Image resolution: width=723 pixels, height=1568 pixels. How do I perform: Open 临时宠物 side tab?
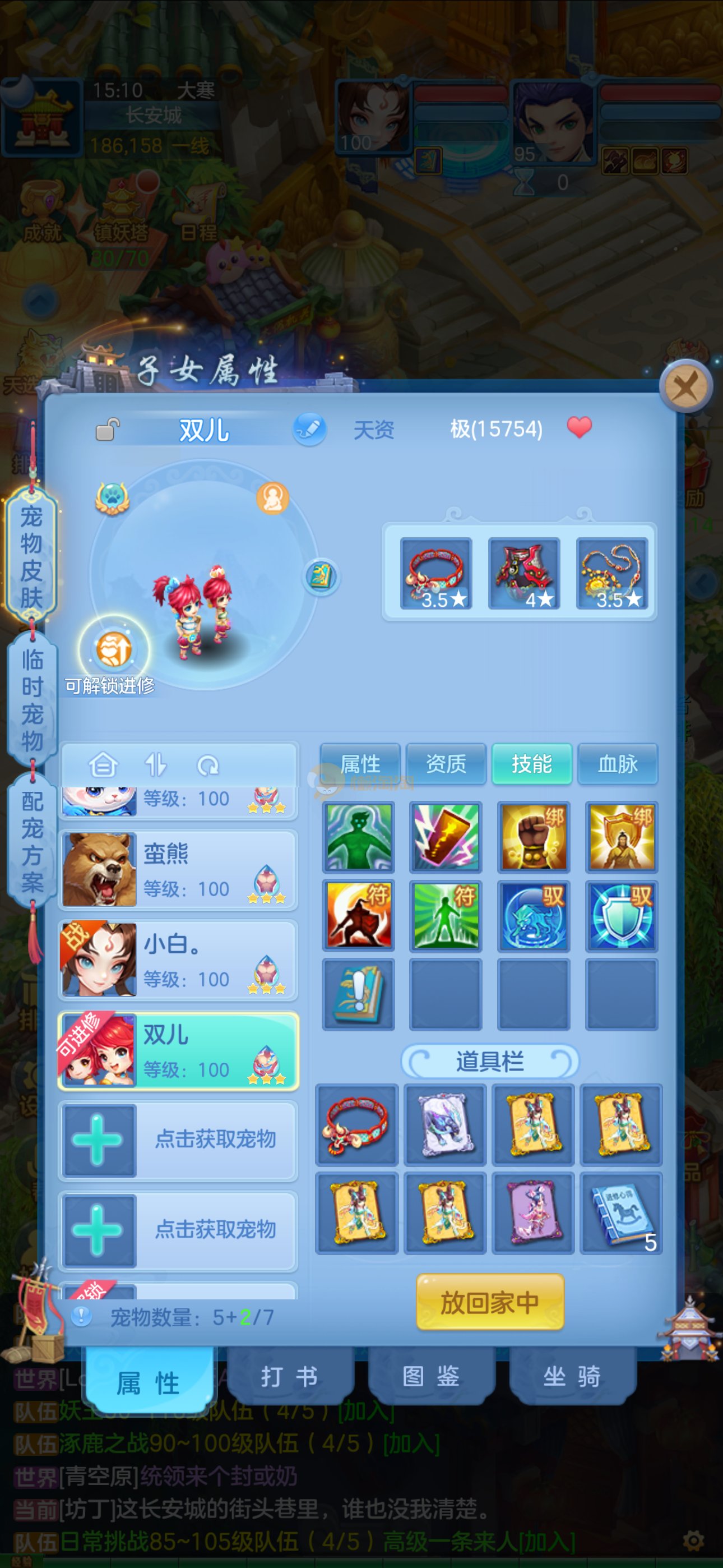tap(31, 700)
